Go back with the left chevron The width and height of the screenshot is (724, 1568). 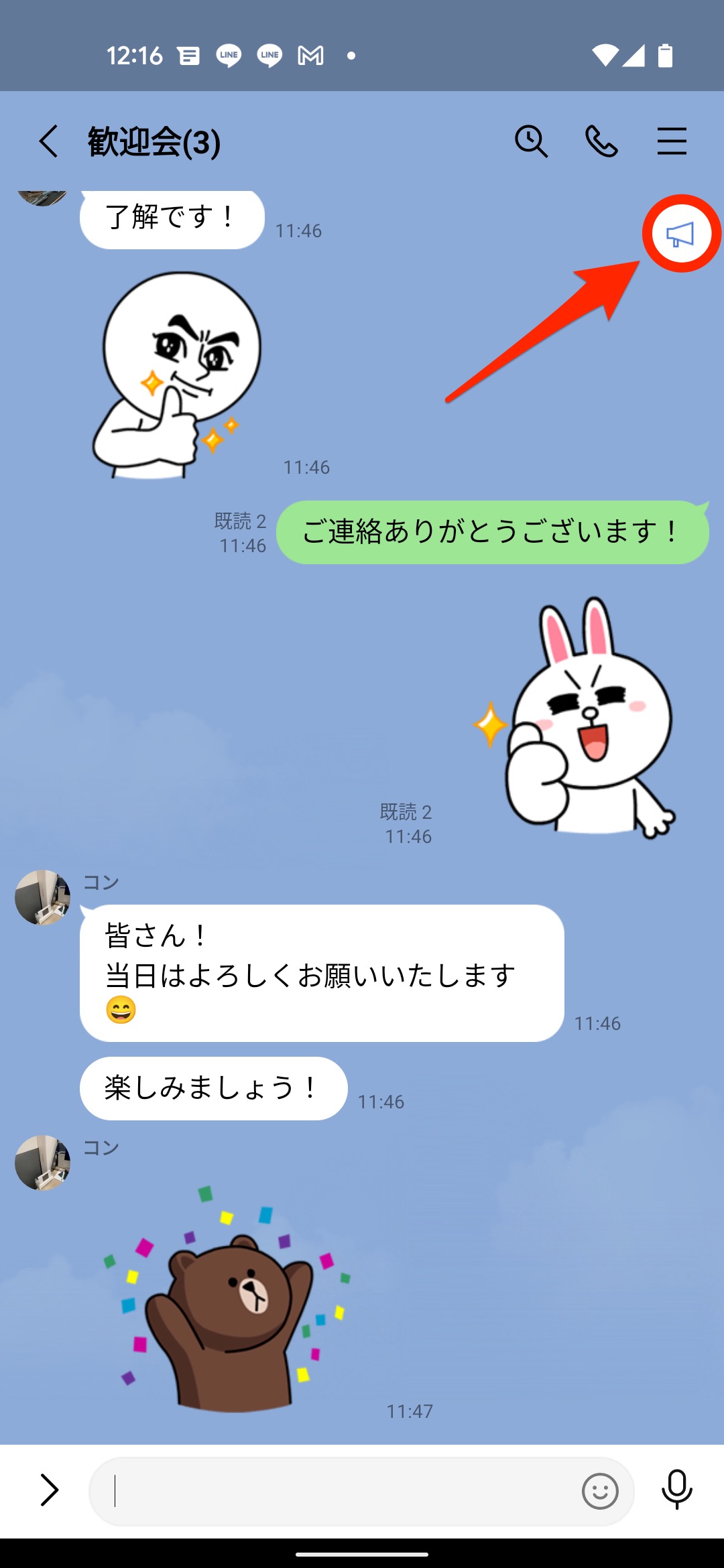(x=48, y=141)
